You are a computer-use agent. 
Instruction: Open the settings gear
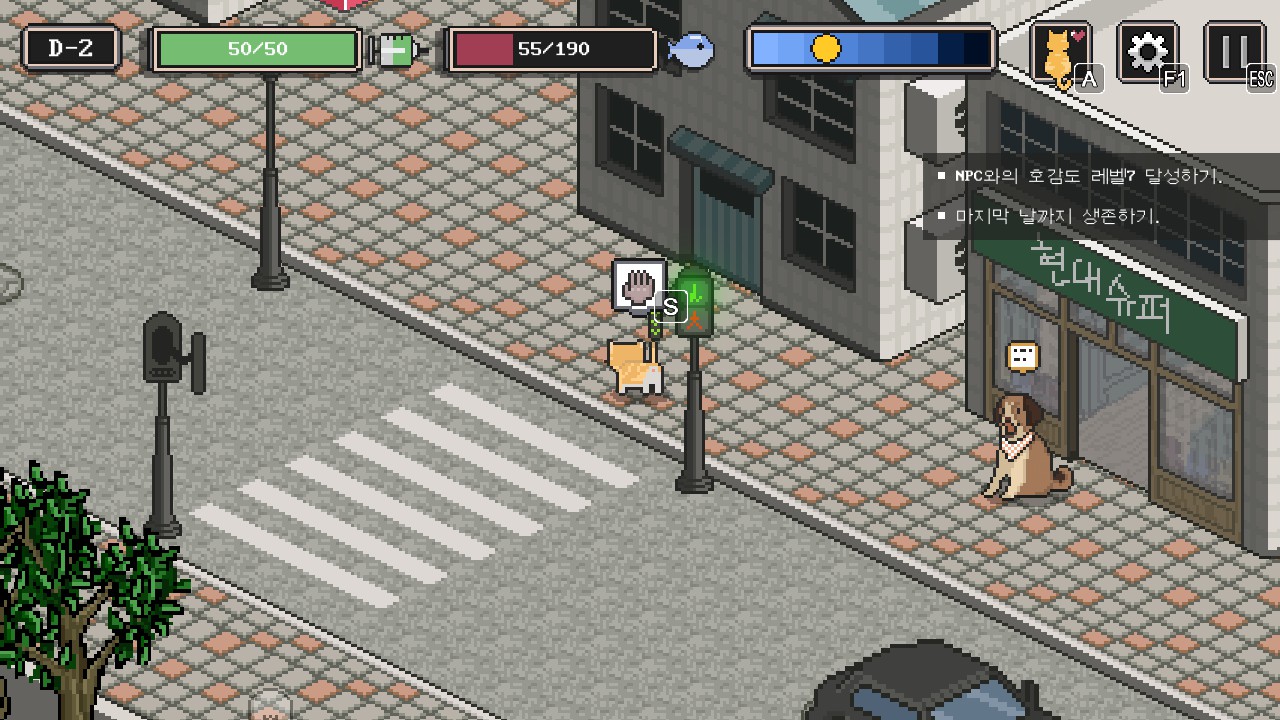(x=1147, y=52)
